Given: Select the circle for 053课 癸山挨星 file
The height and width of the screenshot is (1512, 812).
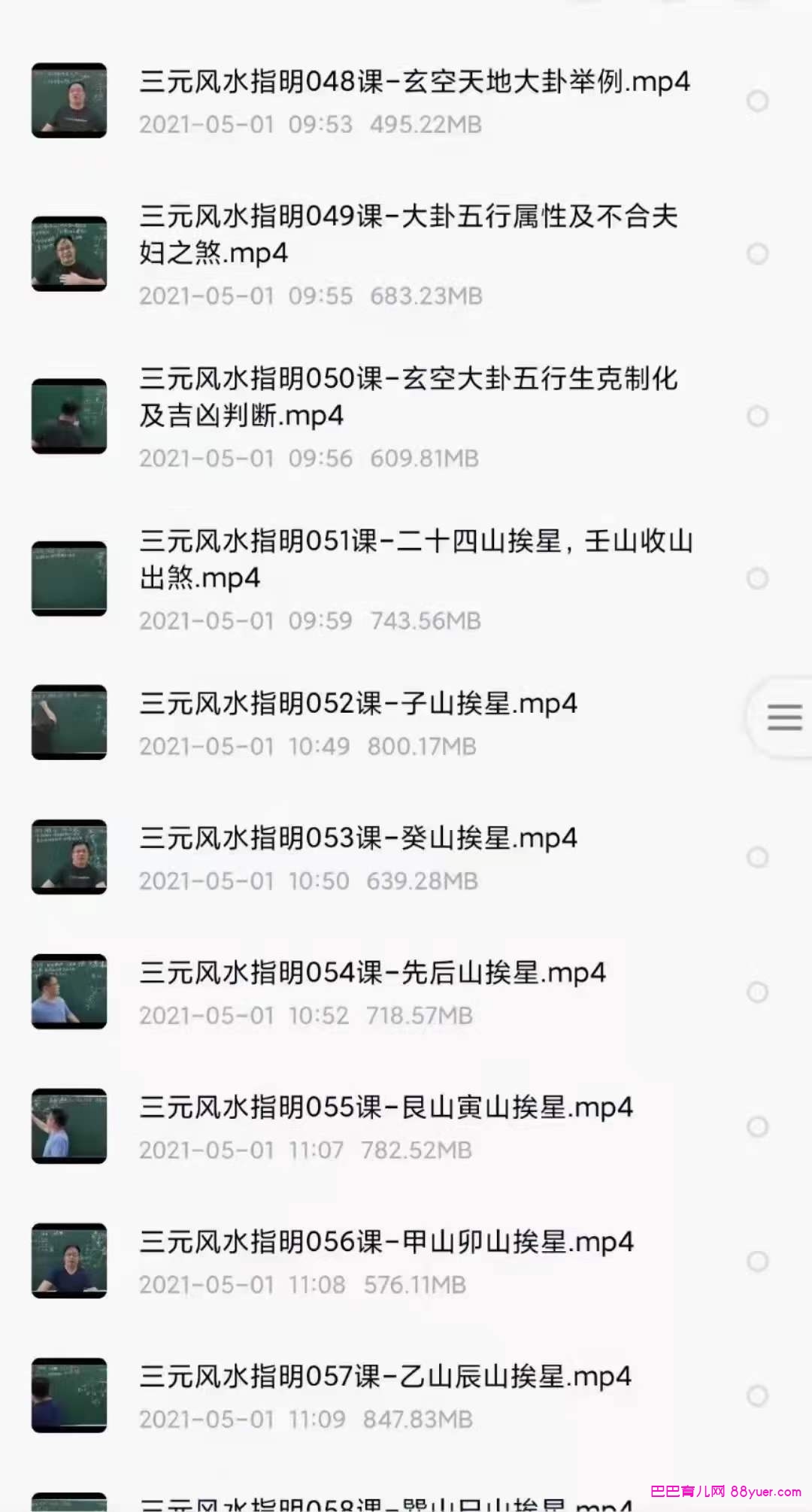Looking at the screenshot, I should (757, 857).
